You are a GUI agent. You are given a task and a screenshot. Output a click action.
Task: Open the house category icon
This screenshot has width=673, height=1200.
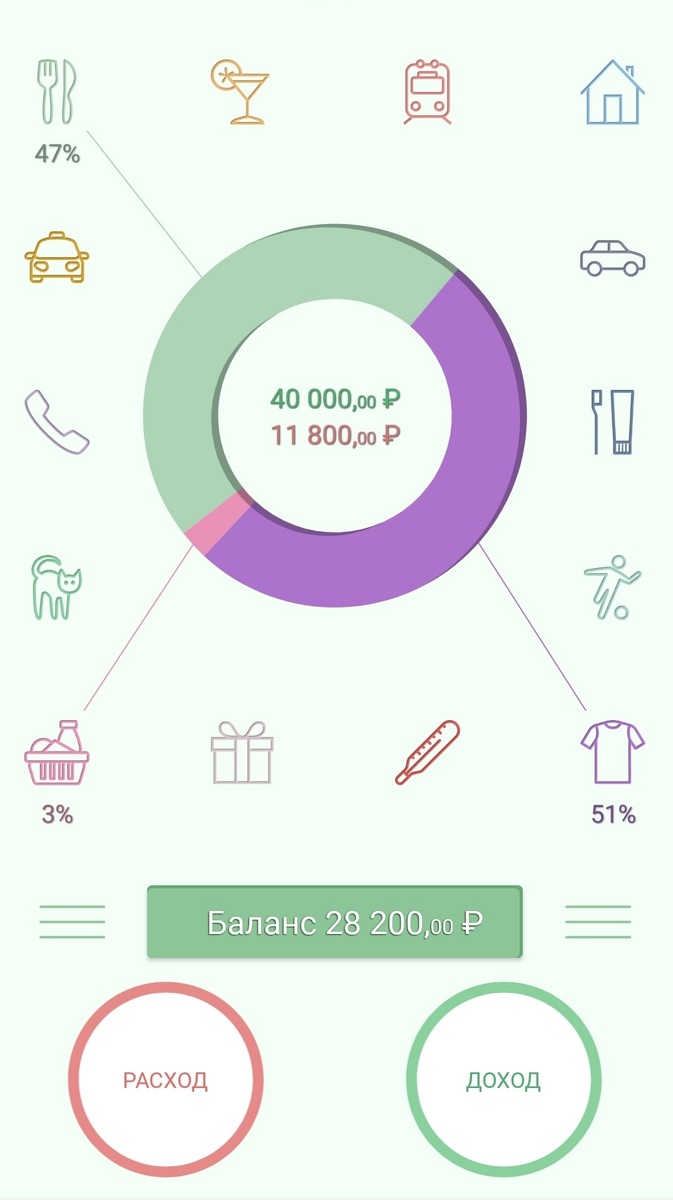(x=612, y=92)
